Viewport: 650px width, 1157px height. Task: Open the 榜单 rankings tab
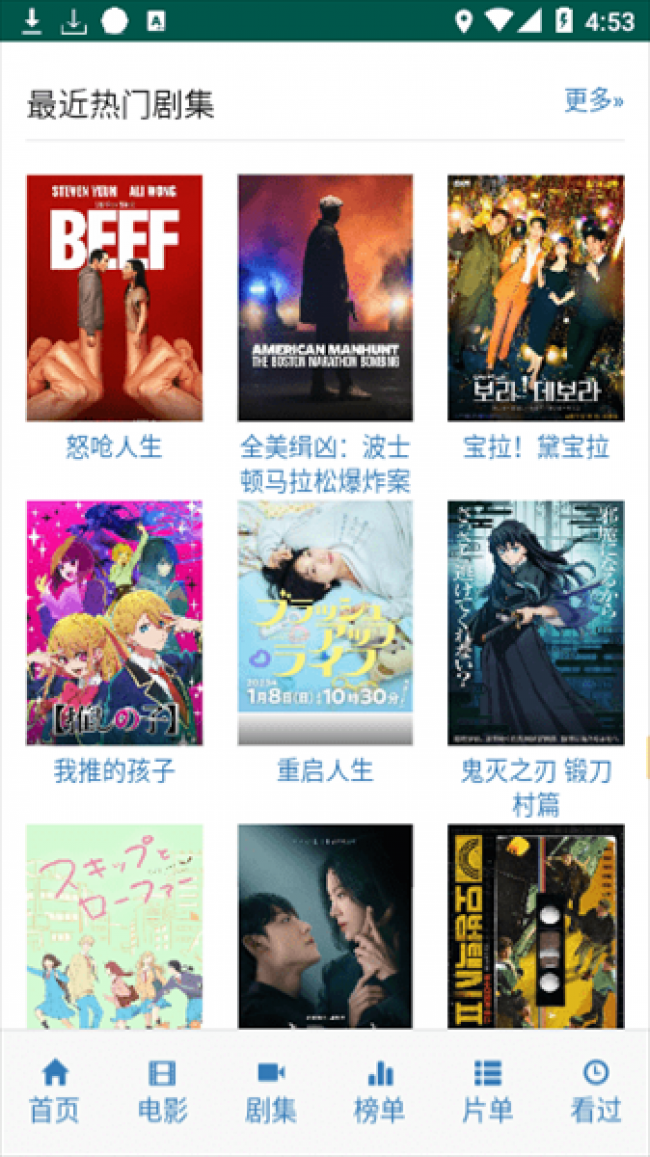[x=379, y=1091]
